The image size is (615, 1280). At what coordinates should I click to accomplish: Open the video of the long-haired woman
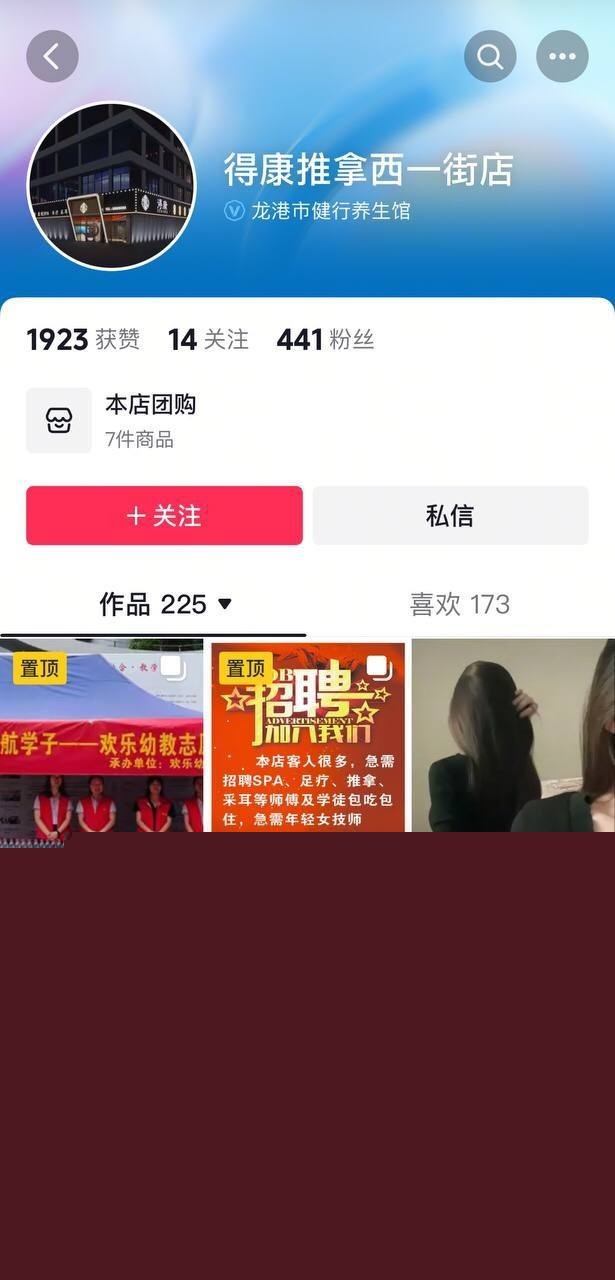pyautogui.click(x=513, y=737)
